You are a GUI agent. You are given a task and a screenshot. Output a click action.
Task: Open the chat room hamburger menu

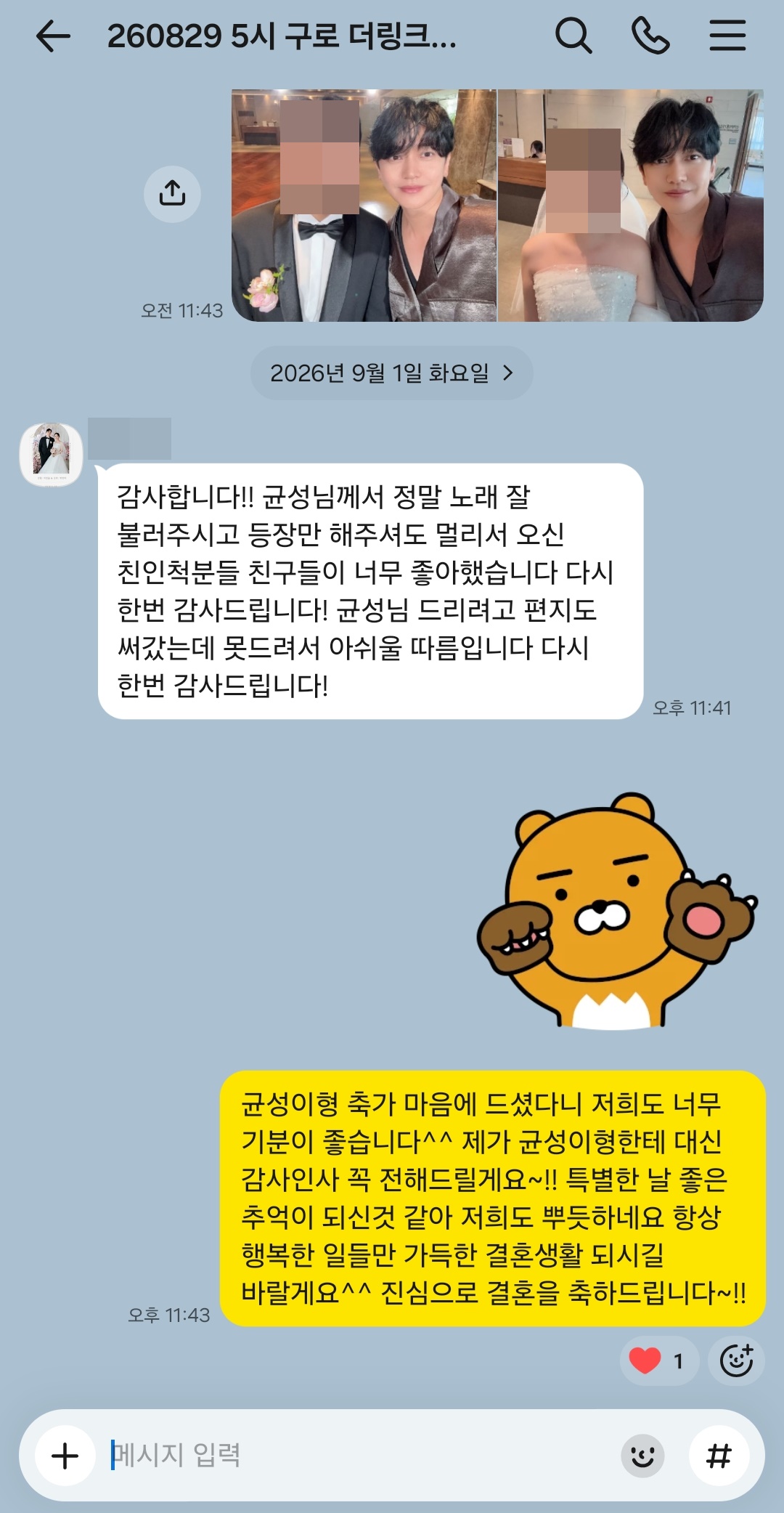(727, 36)
